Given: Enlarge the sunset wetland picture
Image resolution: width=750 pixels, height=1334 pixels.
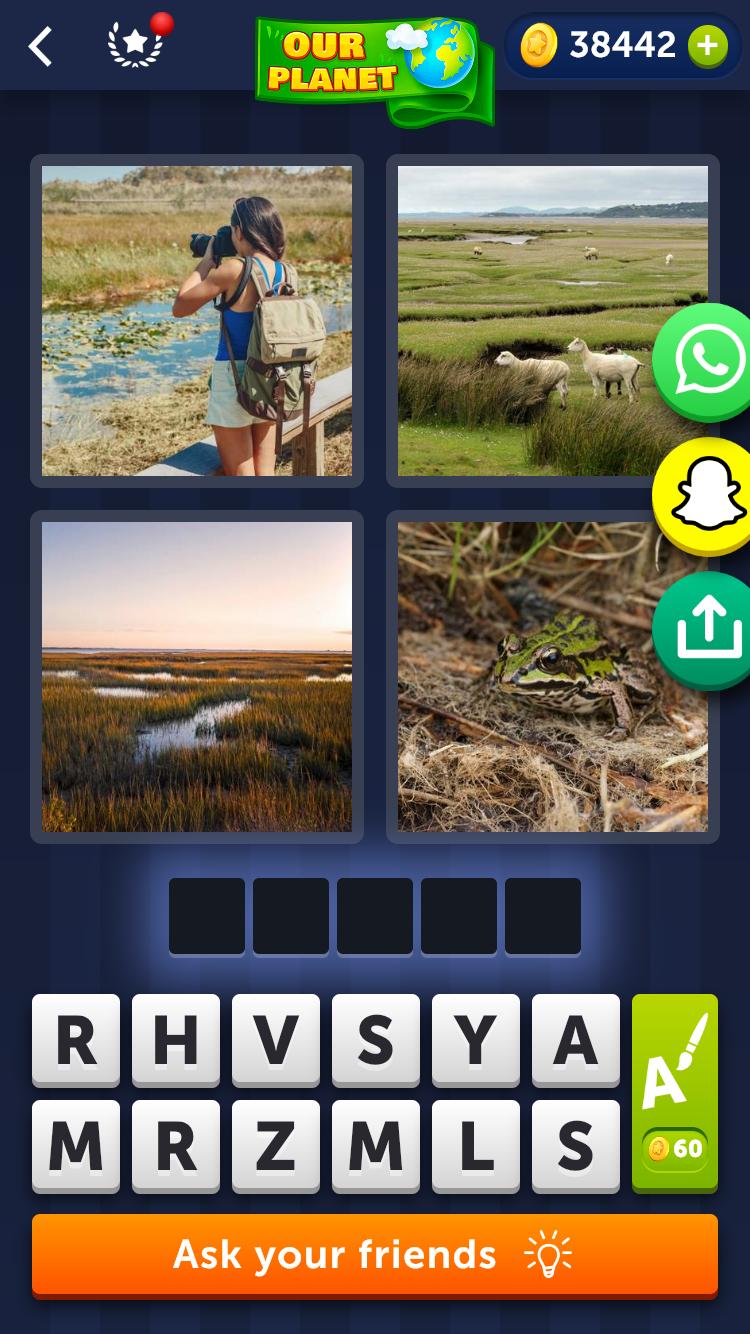Looking at the screenshot, I should pos(197,677).
